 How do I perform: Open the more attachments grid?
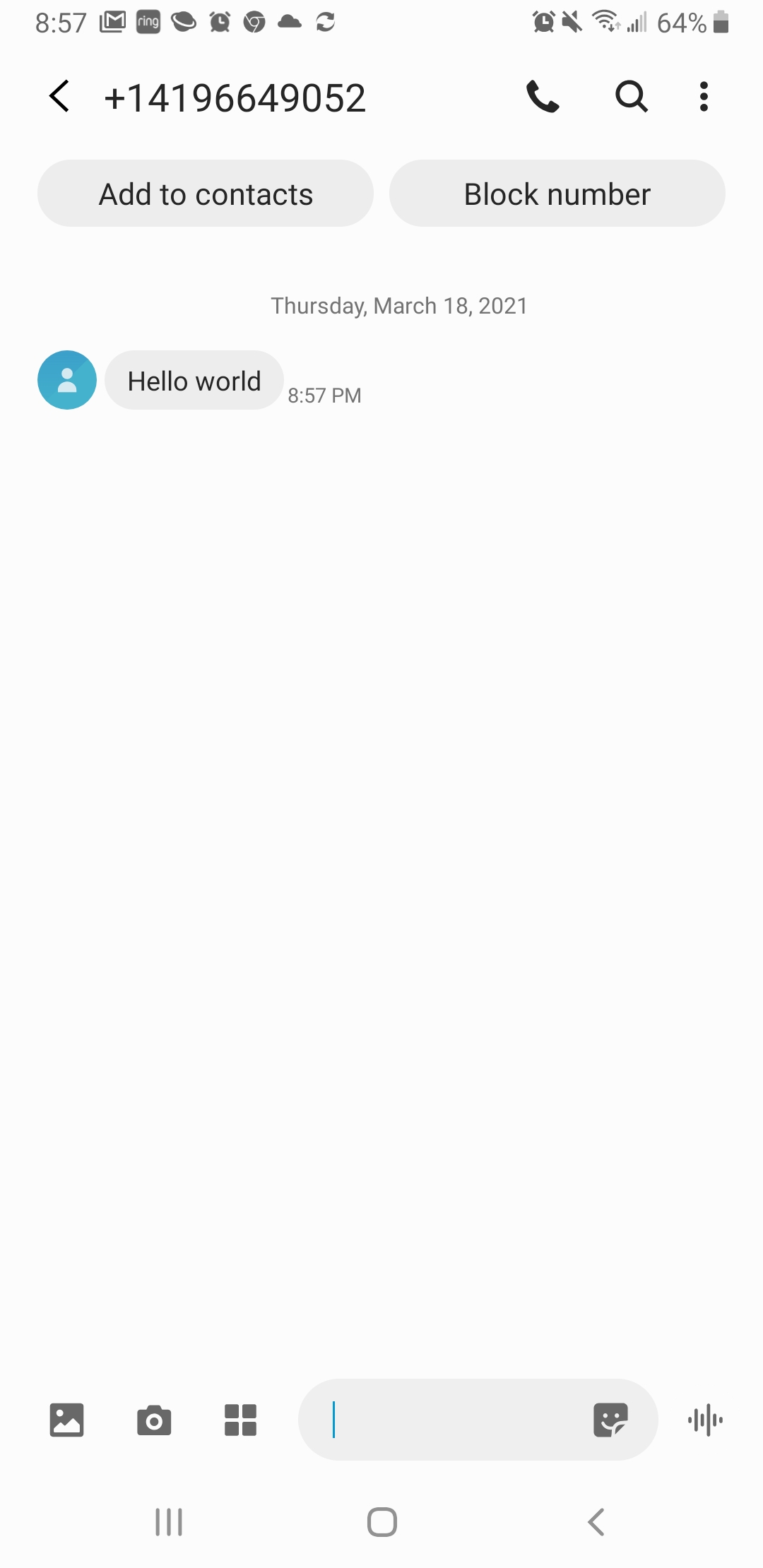click(240, 1420)
